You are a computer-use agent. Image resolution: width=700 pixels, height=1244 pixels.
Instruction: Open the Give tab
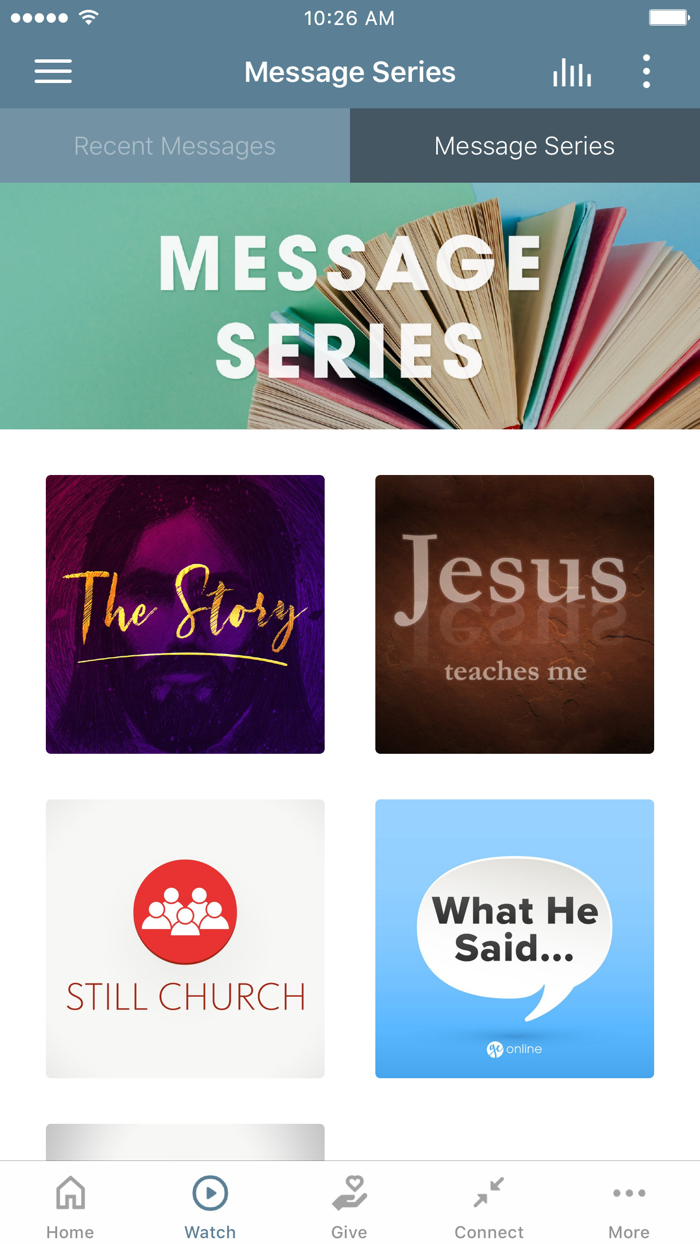tap(349, 1205)
